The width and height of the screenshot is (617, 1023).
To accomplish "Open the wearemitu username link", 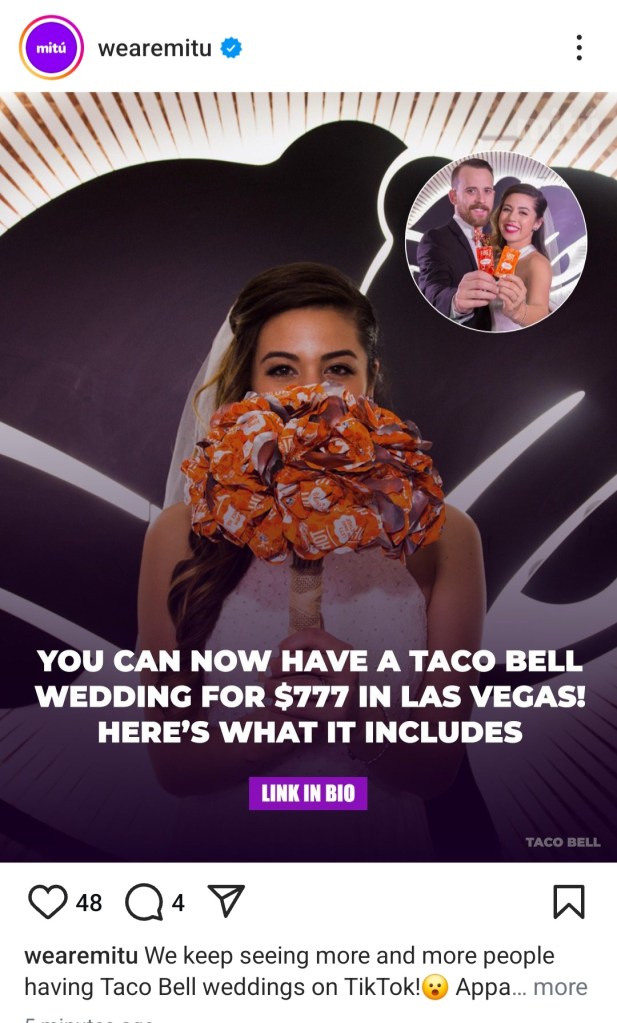I will [x=154, y=47].
